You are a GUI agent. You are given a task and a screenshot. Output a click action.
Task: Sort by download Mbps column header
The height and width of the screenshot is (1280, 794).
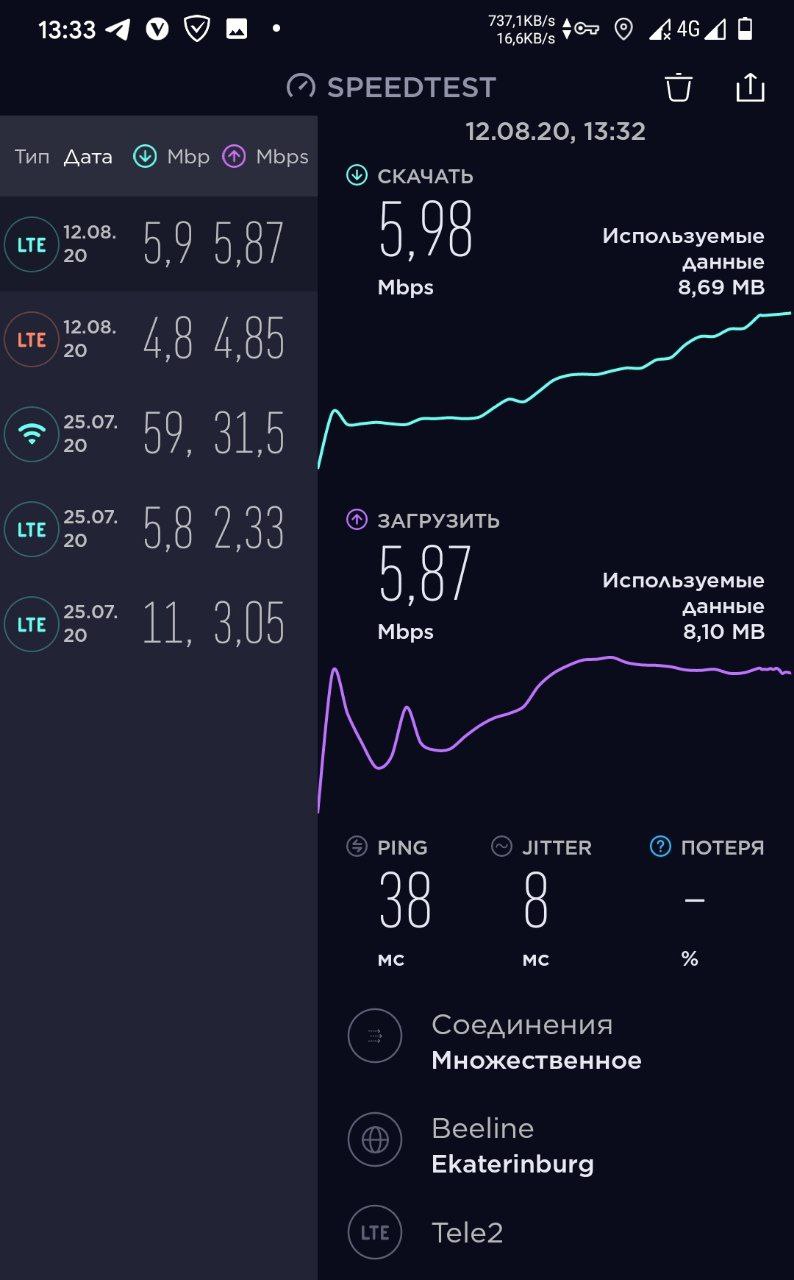coord(172,157)
